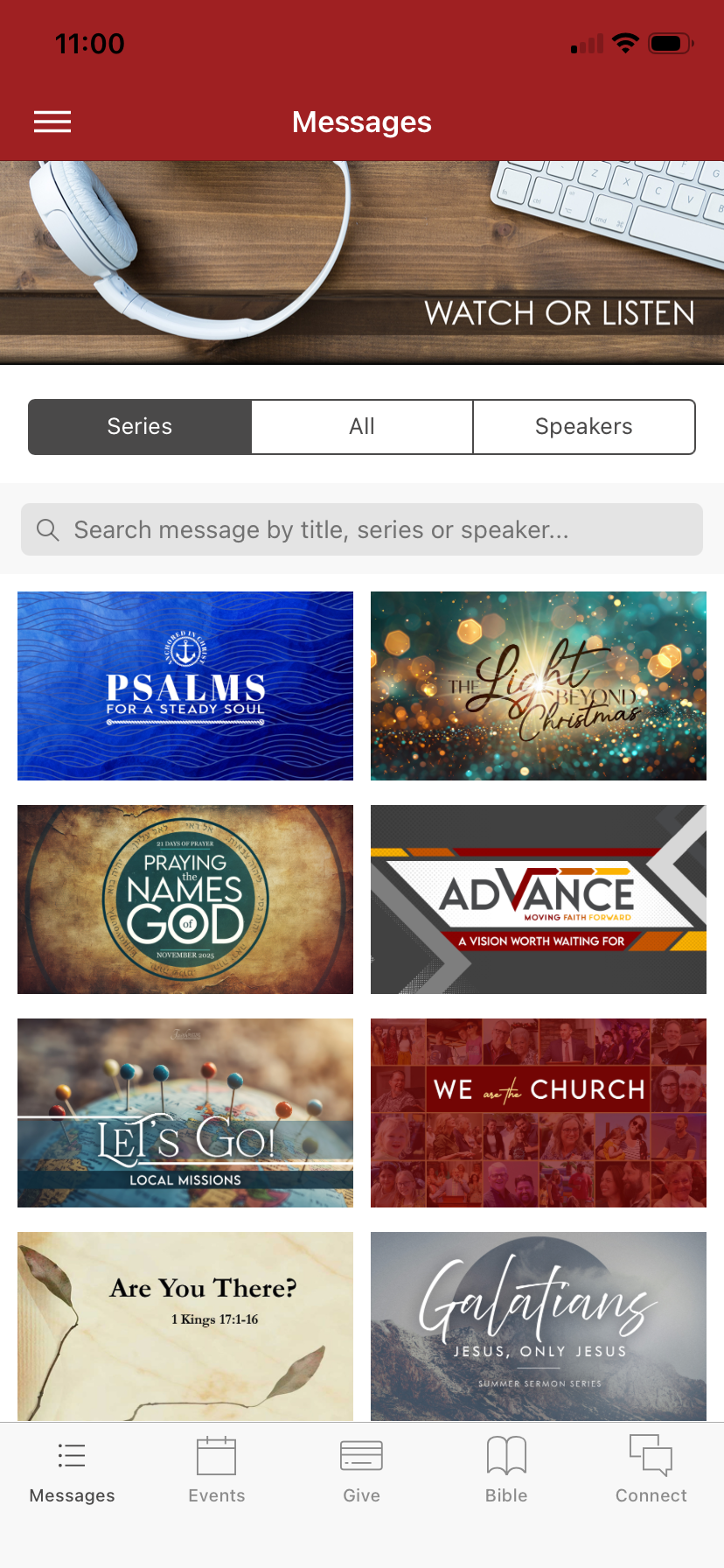
Task: Switch to the Events tab
Action: point(217,1472)
